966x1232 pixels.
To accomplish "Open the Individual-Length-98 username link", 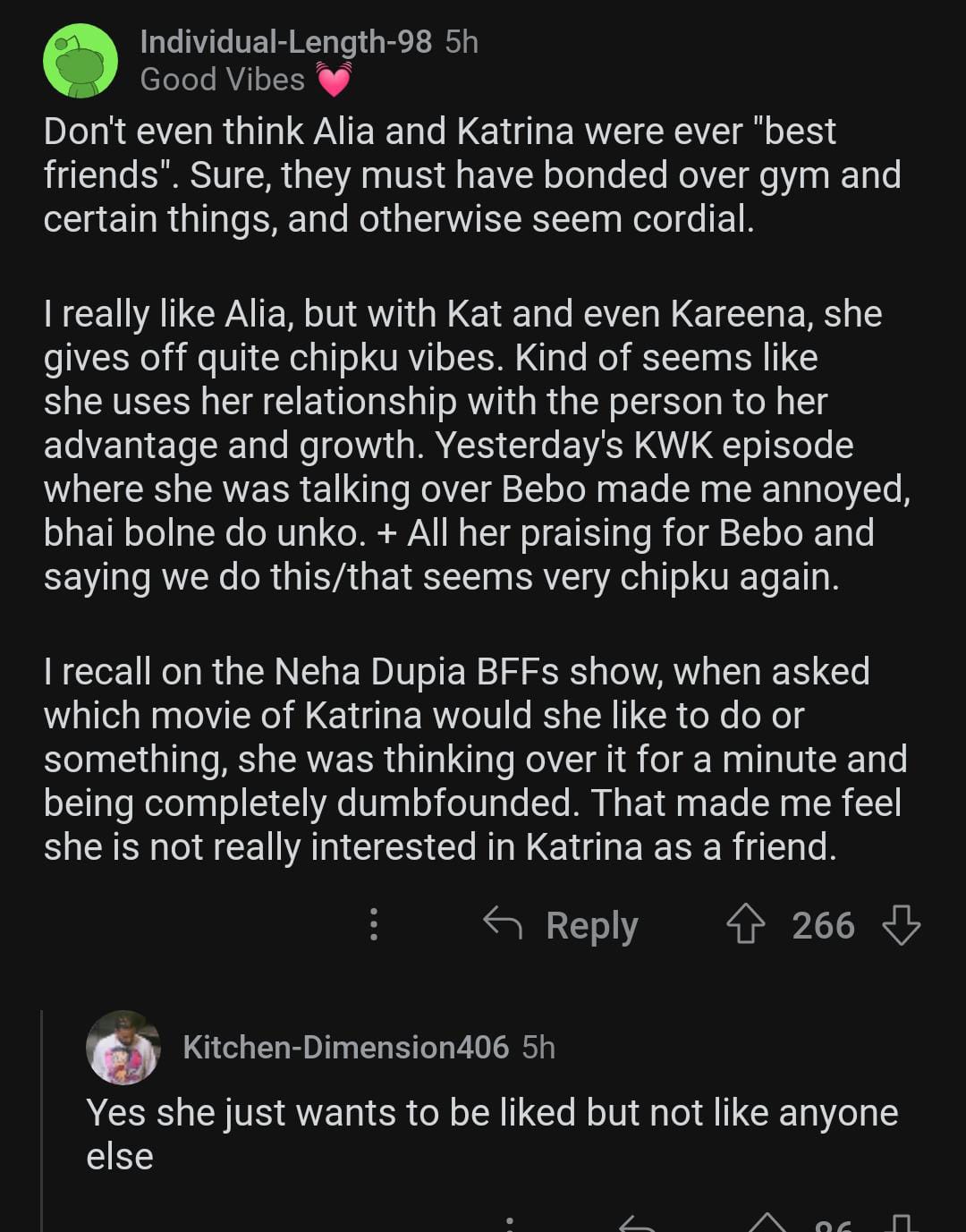I will tap(285, 42).
